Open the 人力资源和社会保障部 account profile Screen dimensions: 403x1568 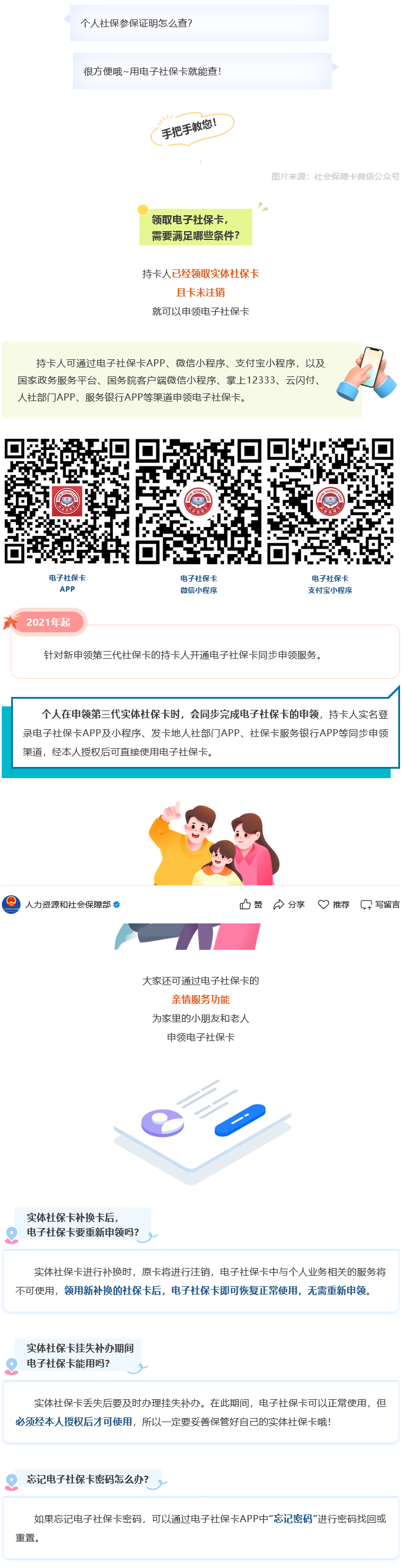67,905
